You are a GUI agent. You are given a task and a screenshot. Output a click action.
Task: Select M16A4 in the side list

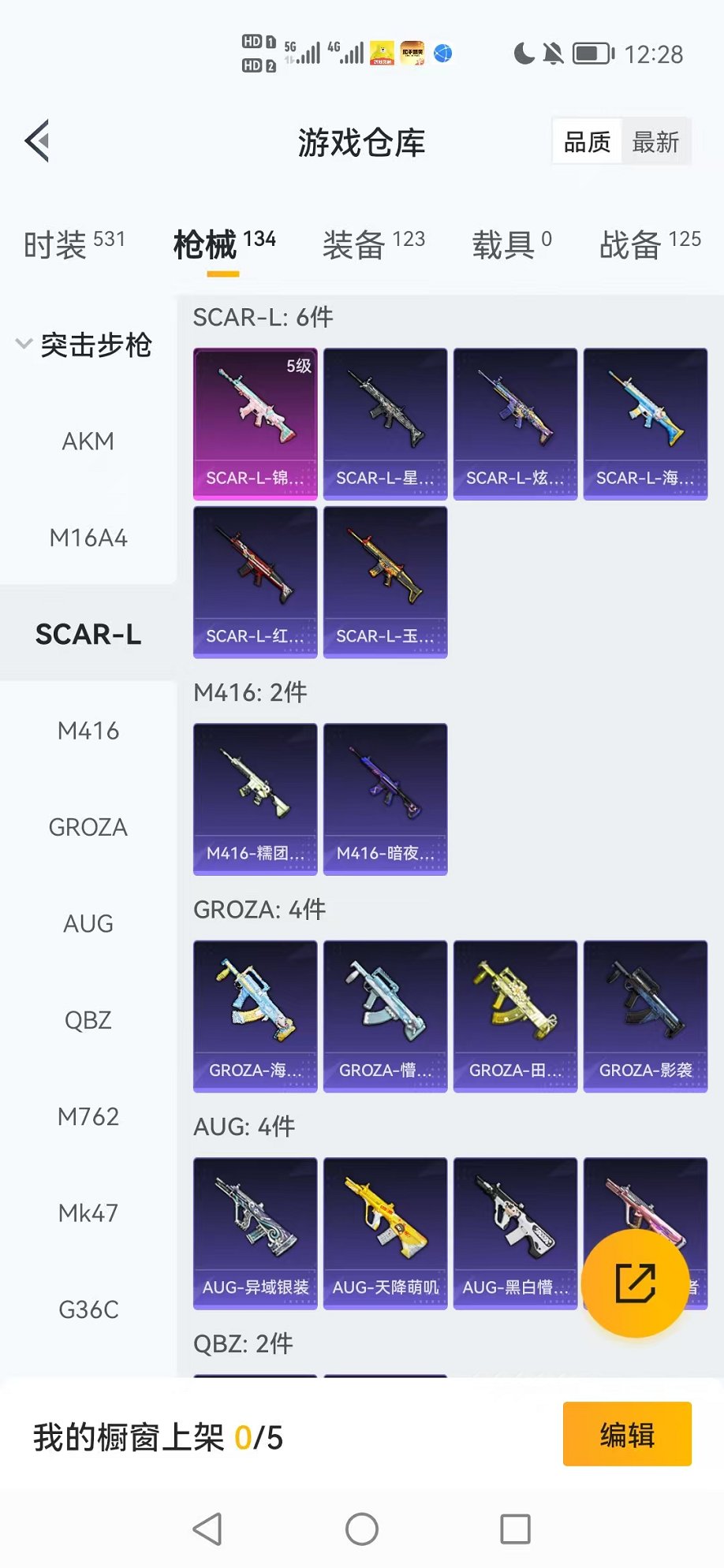(88, 538)
